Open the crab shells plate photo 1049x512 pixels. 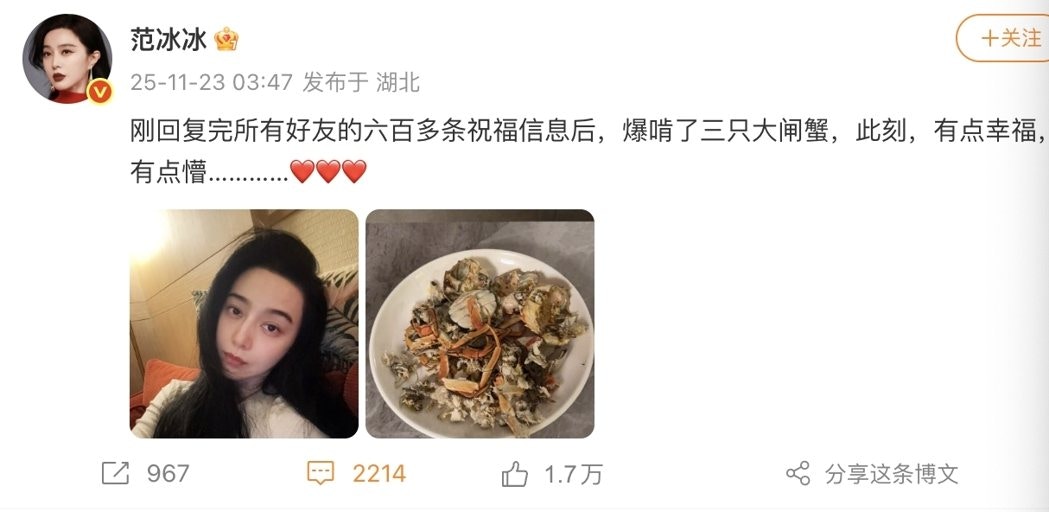(480, 324)
